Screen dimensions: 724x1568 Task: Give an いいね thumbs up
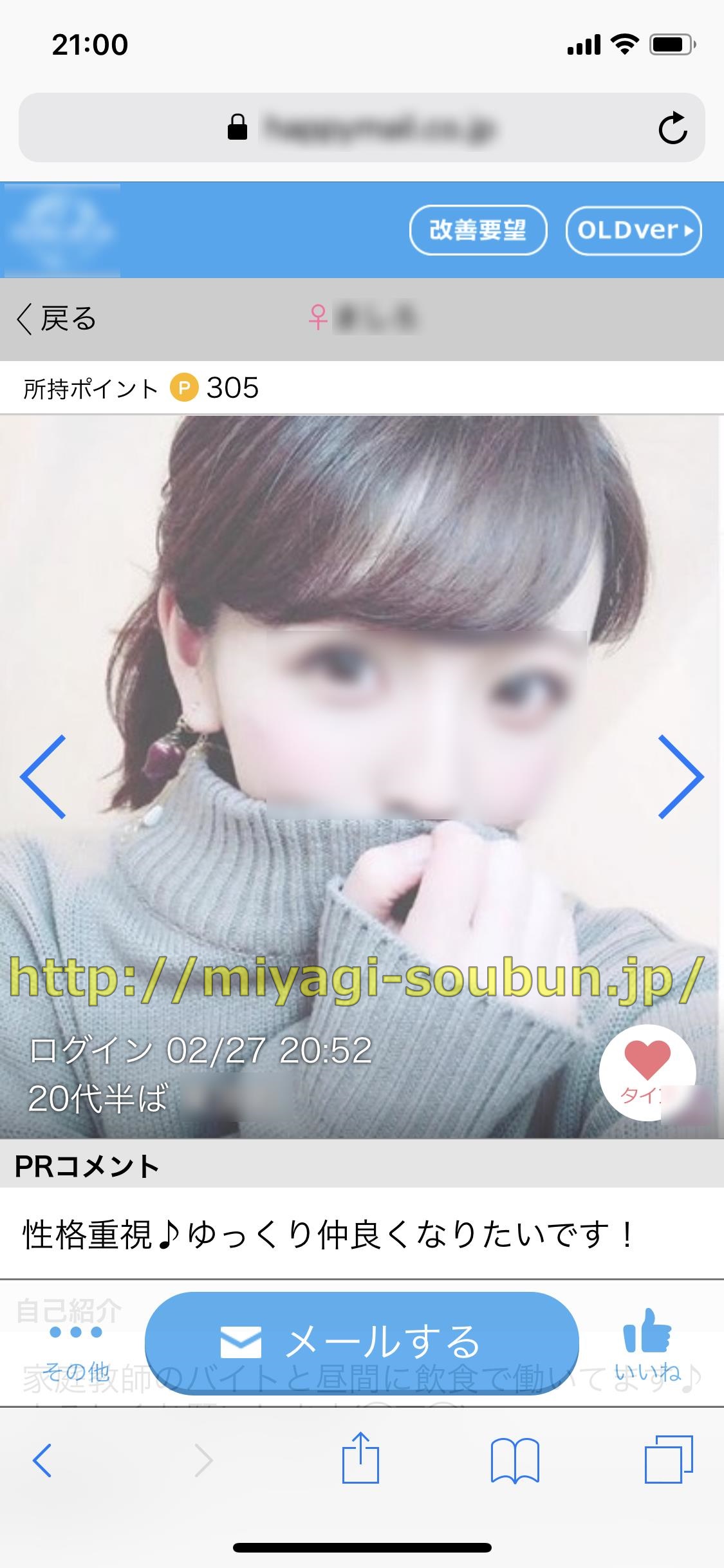pyautogui.click(x=647, y=1345)
